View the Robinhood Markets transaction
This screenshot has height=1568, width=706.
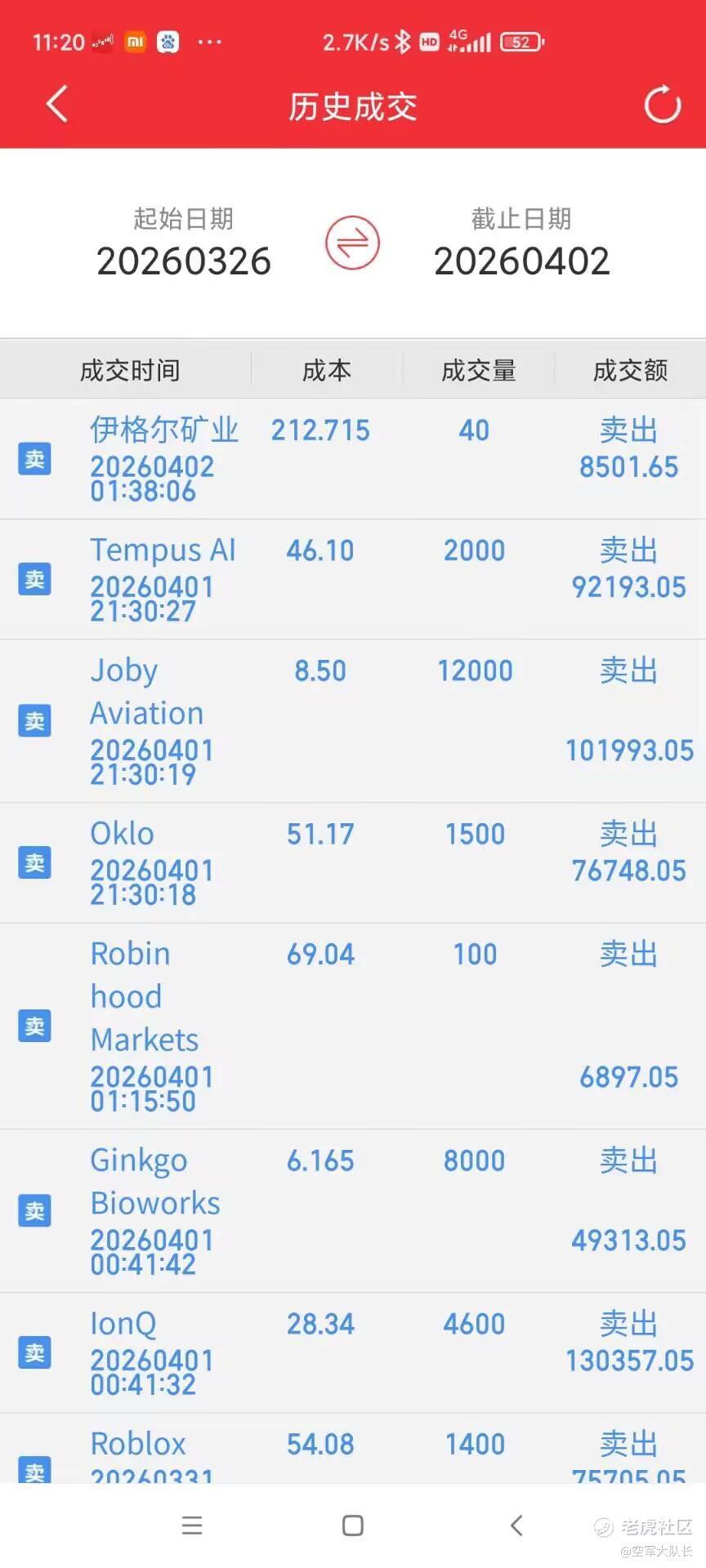353,1026
